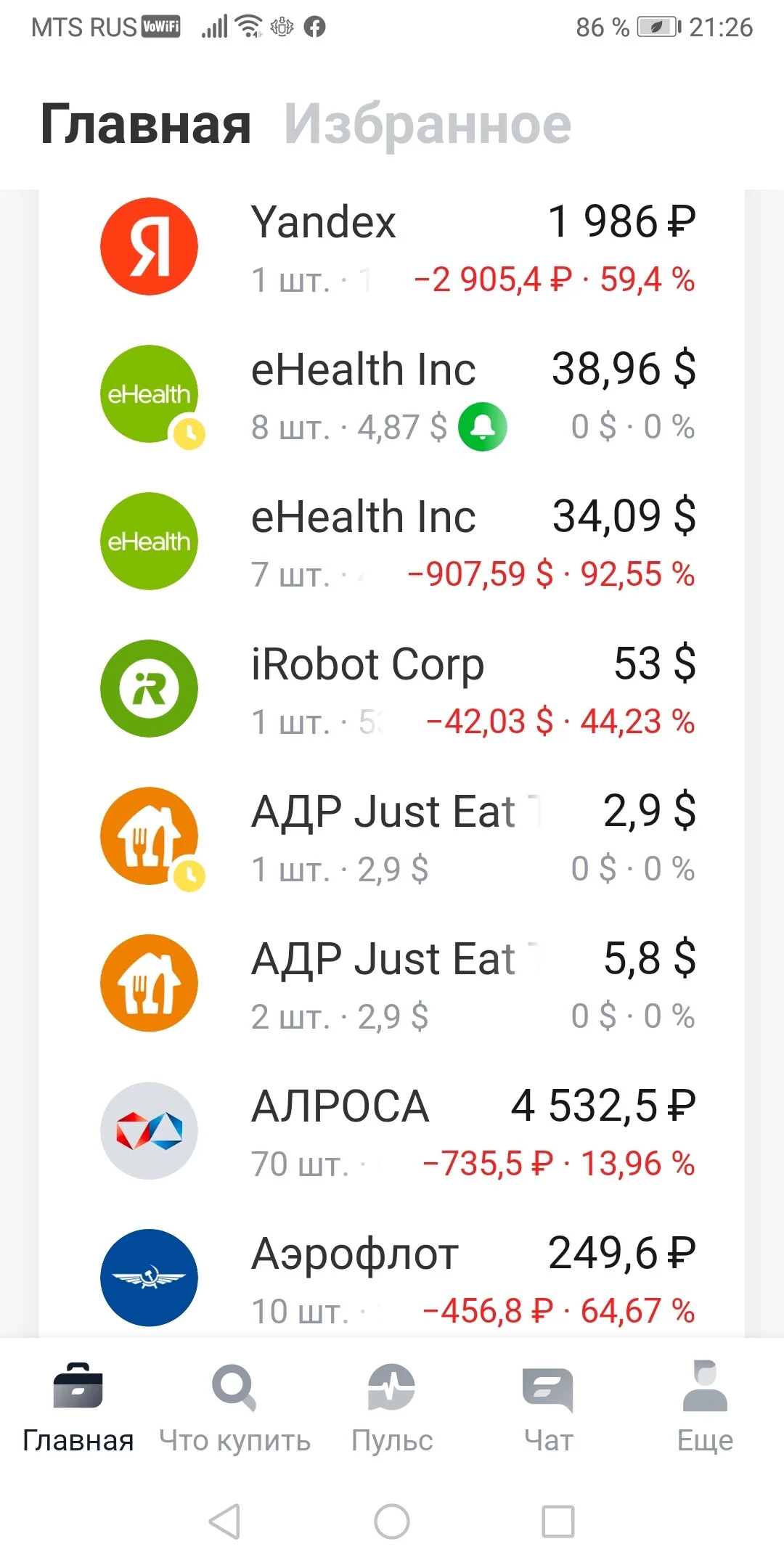Open the Чат tab

(x=549, y=1408)
